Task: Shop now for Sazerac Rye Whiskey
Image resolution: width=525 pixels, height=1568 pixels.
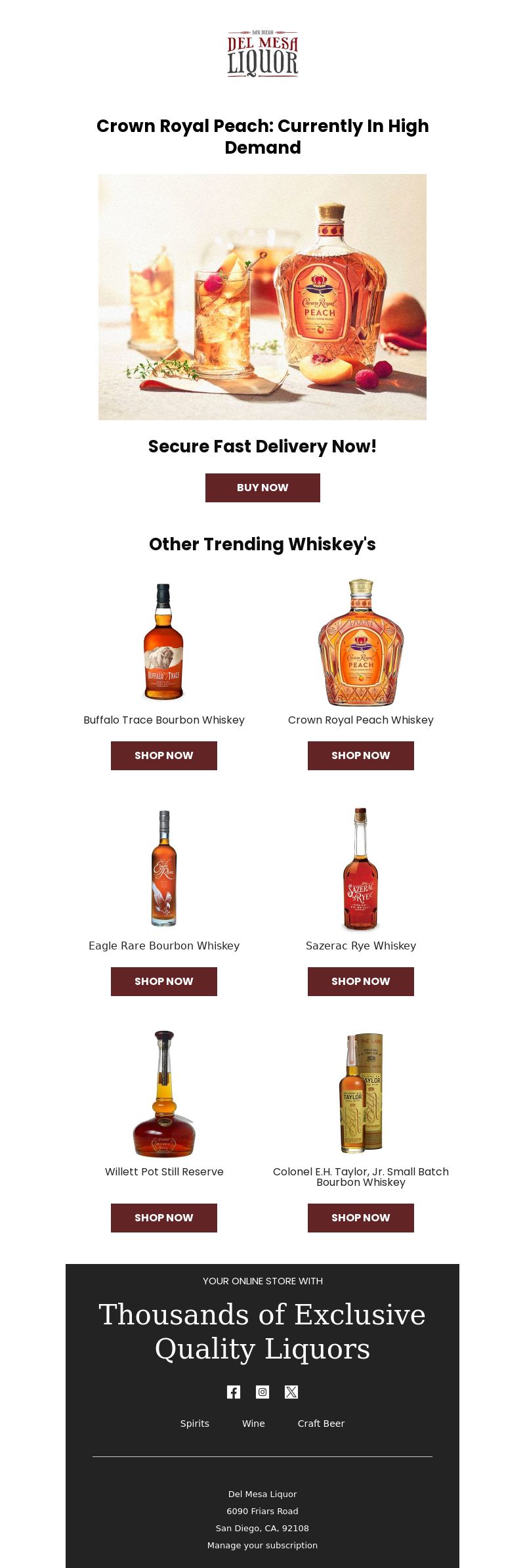Action: pyautogui.click(x=361, y=982)
